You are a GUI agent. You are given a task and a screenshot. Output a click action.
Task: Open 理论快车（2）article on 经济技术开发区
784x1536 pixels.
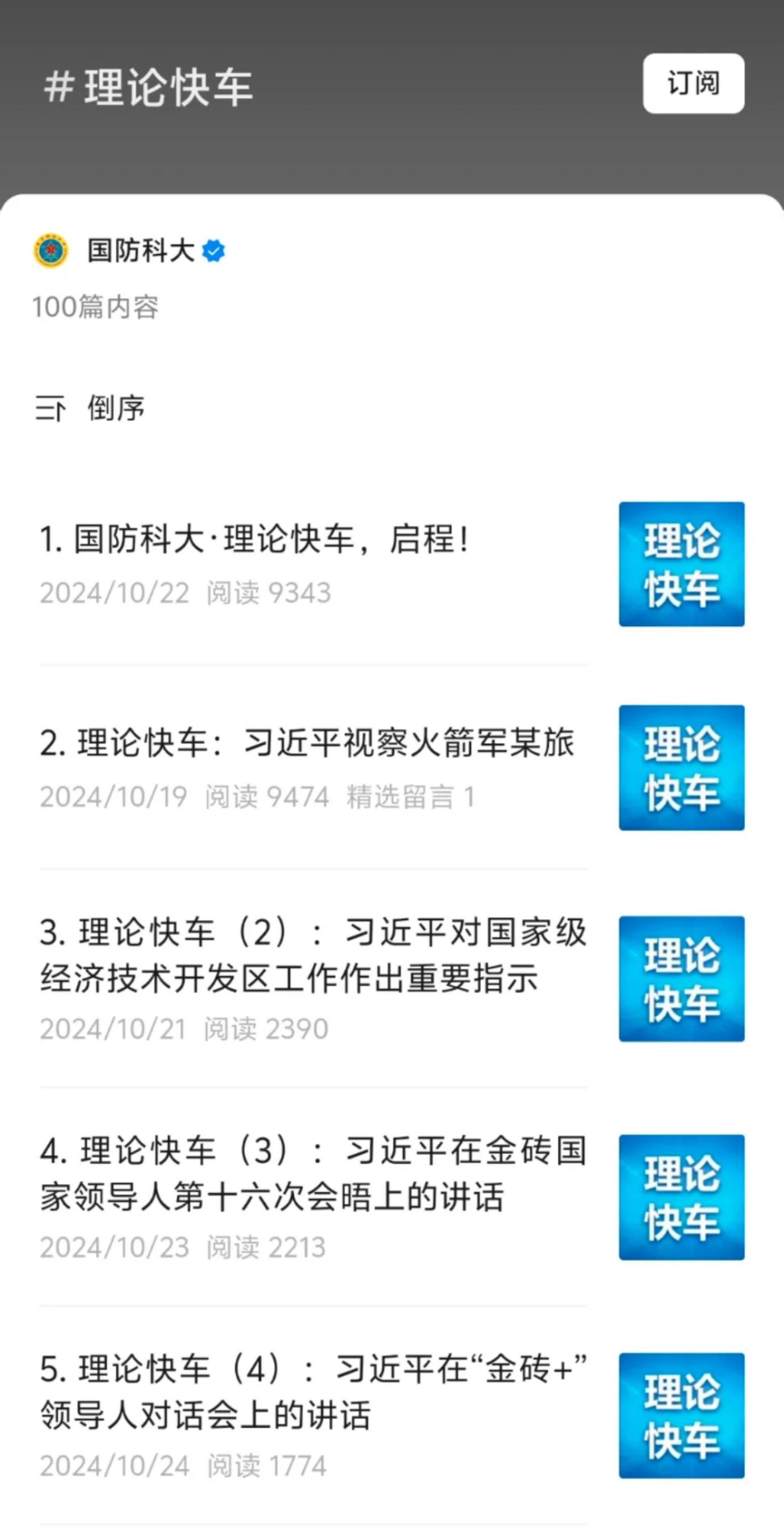pos(312,955)
